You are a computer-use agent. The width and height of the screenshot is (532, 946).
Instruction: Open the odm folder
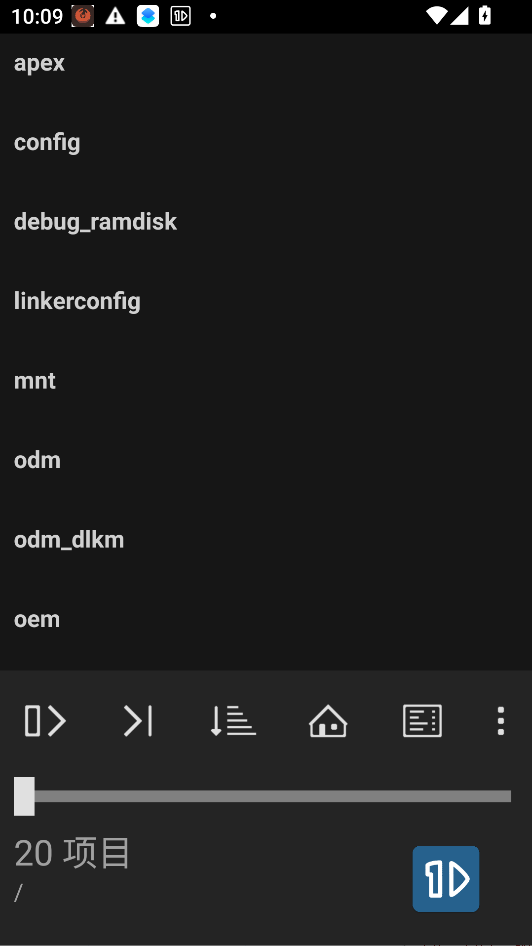pyautogui.click(x=266, y=460)
